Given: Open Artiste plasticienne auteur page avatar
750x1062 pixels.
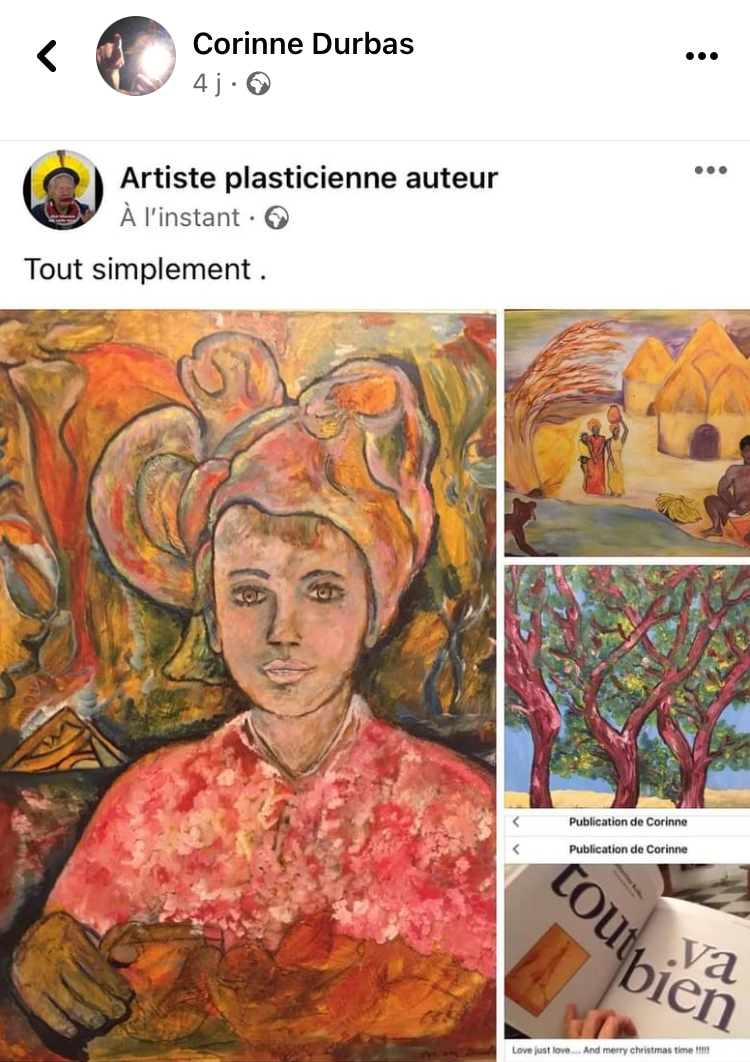Looking at the screenshot, I should [63, 190].
